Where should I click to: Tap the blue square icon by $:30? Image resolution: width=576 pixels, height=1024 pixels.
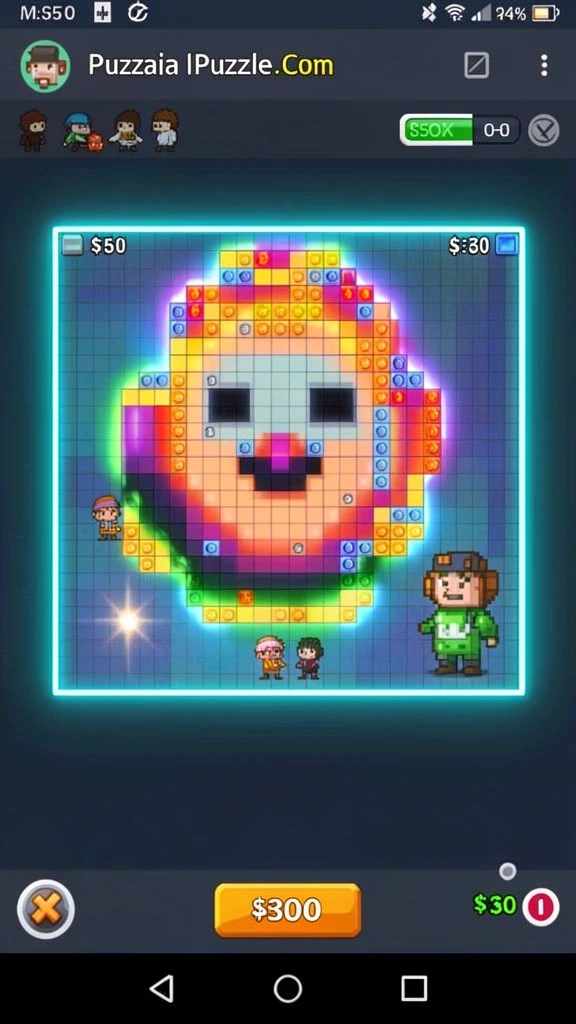pos(506,245)
